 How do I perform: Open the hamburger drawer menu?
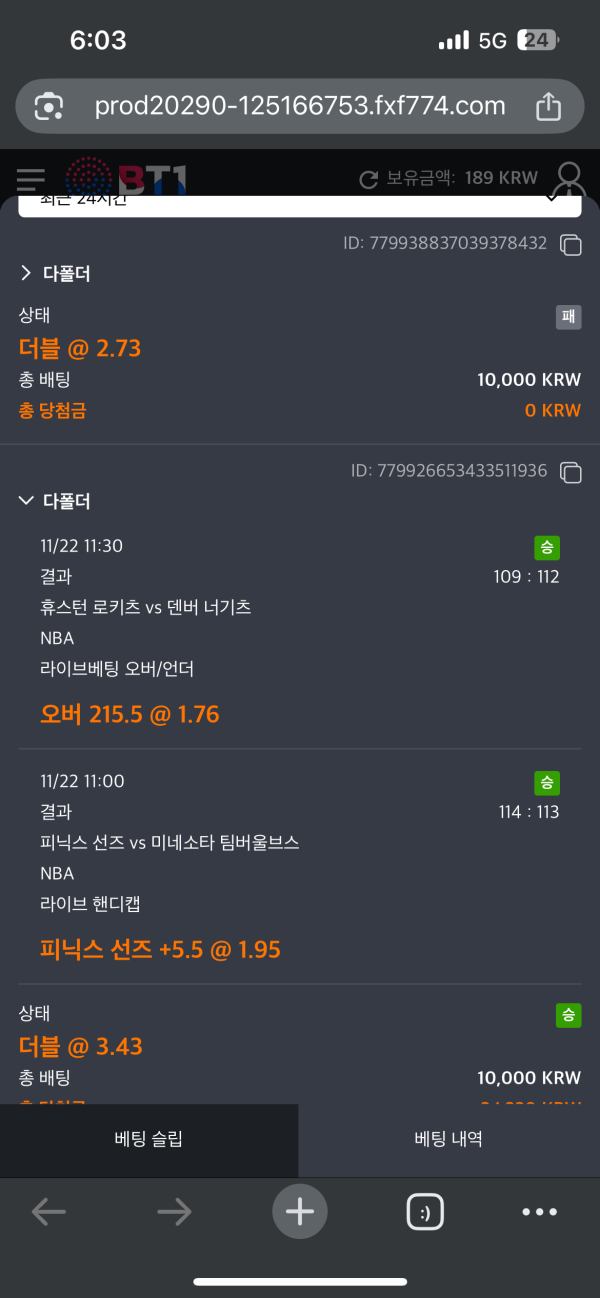pos(30,180)
